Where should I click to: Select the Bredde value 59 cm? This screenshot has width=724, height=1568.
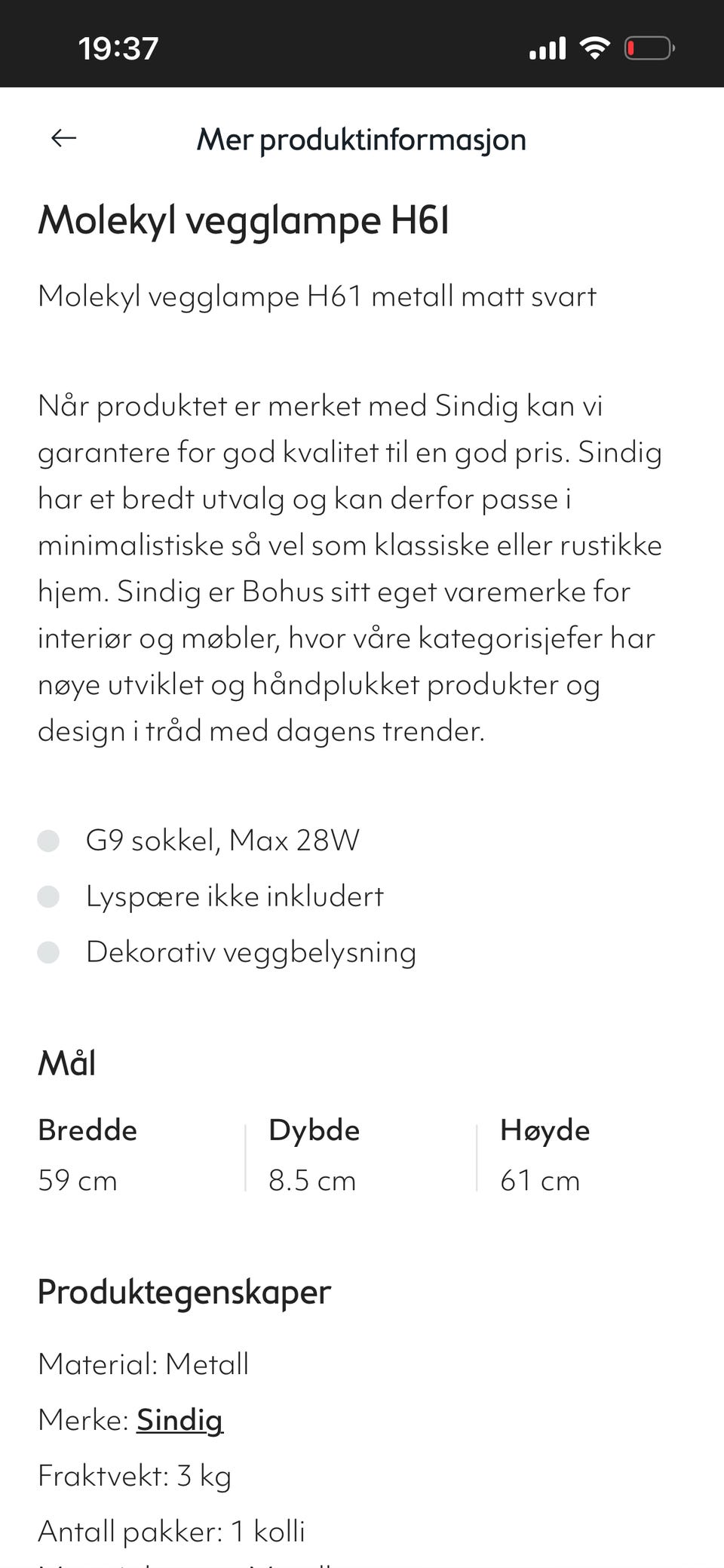click(77, 1179)
